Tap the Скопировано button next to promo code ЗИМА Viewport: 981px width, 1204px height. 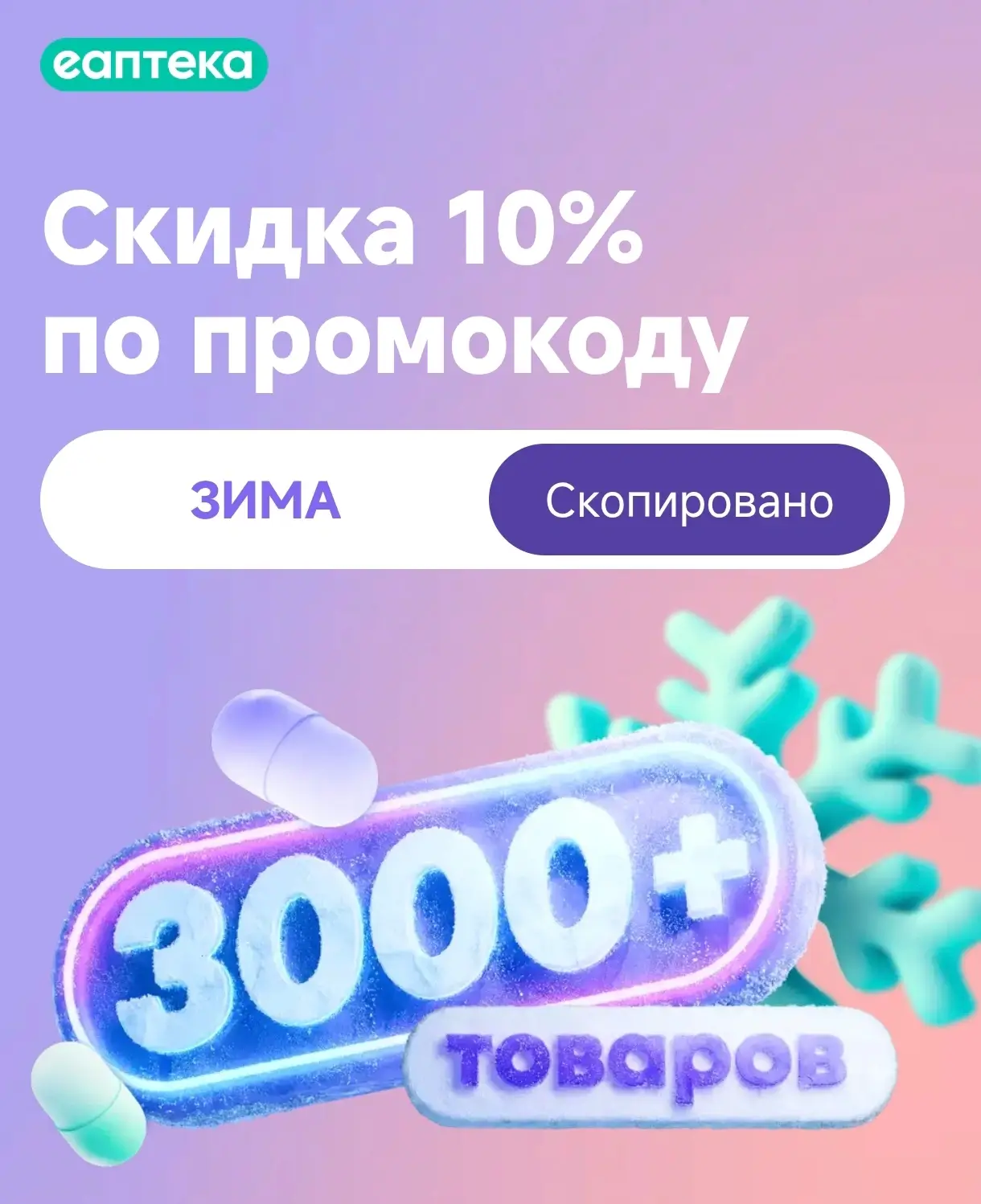(x=689, y=500)
